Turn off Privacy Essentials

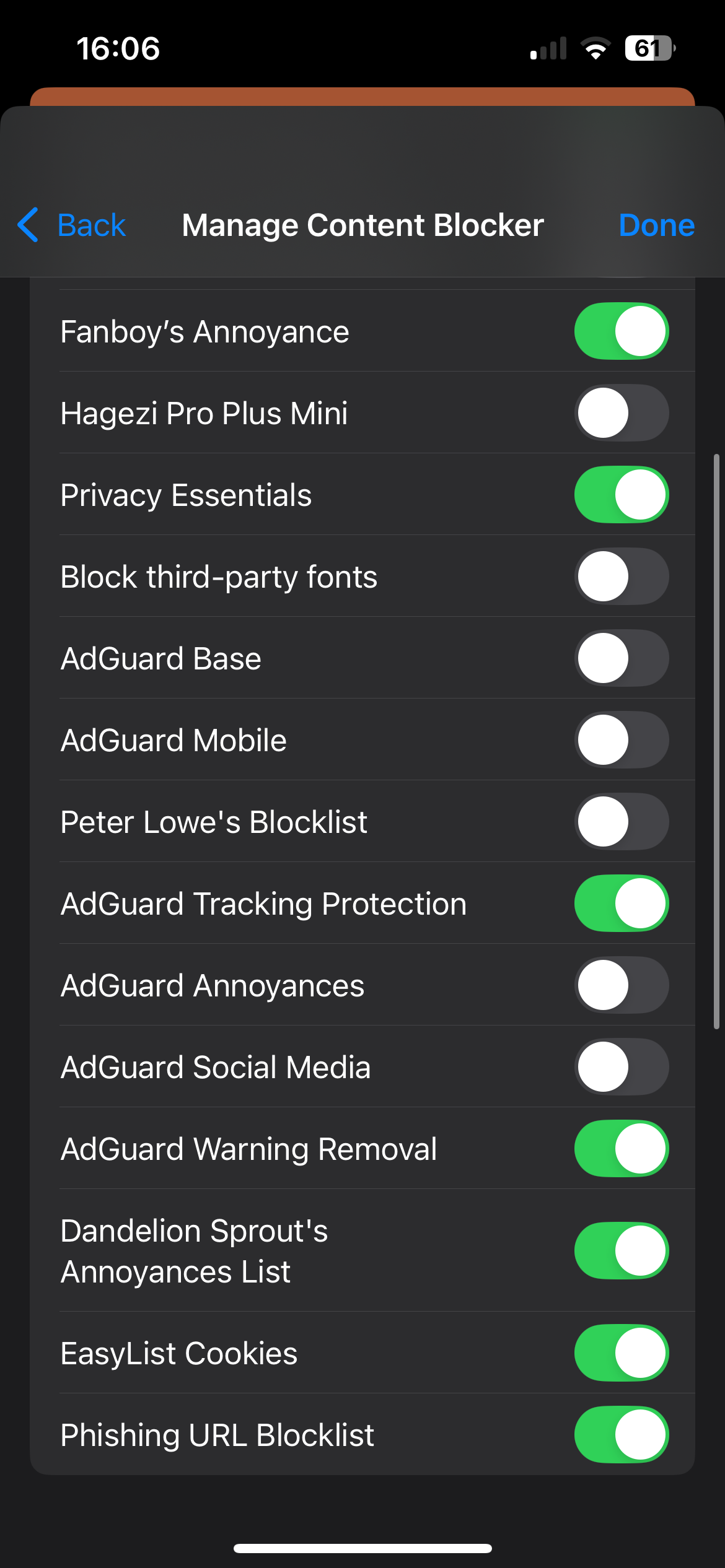(x=622, y=495)
